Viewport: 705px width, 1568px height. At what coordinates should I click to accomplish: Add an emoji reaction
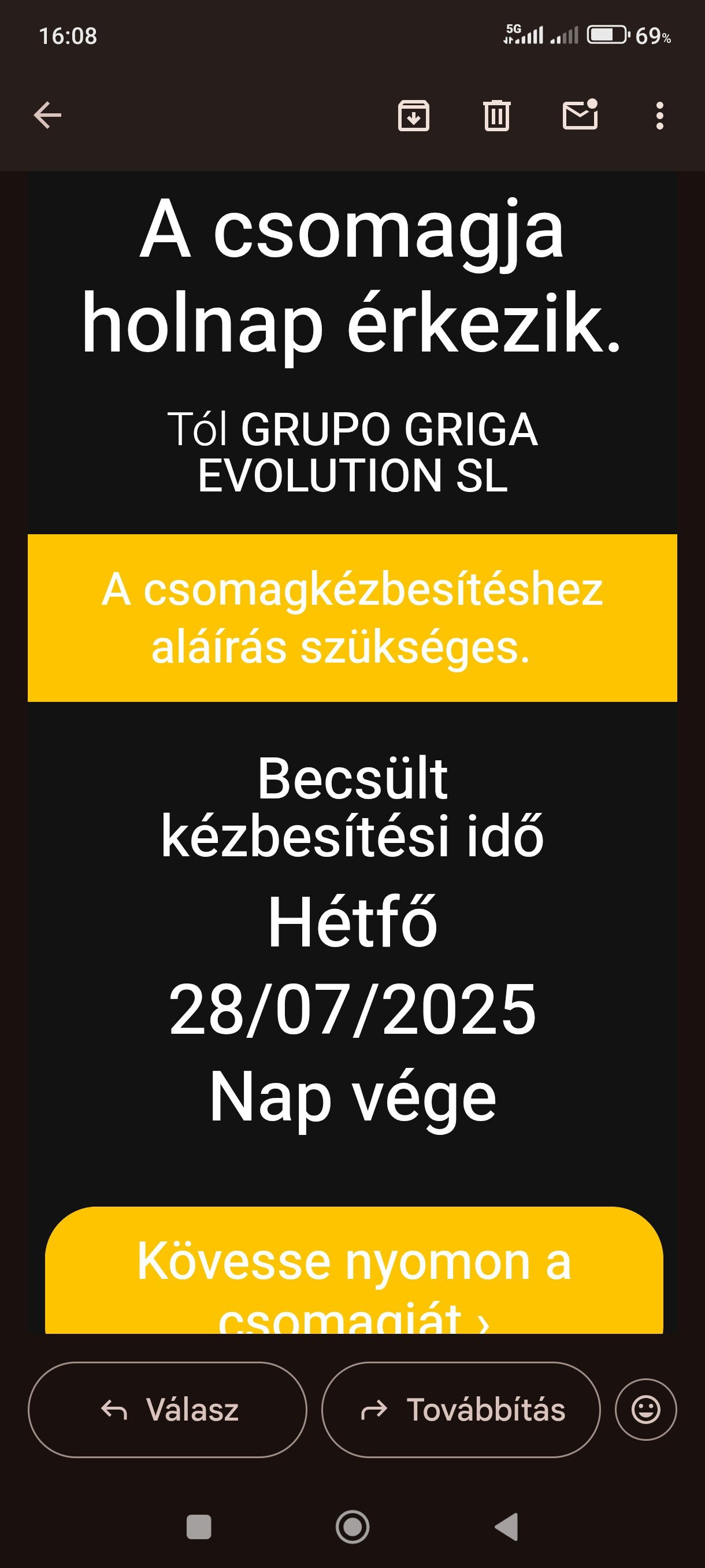point(645,1410)
